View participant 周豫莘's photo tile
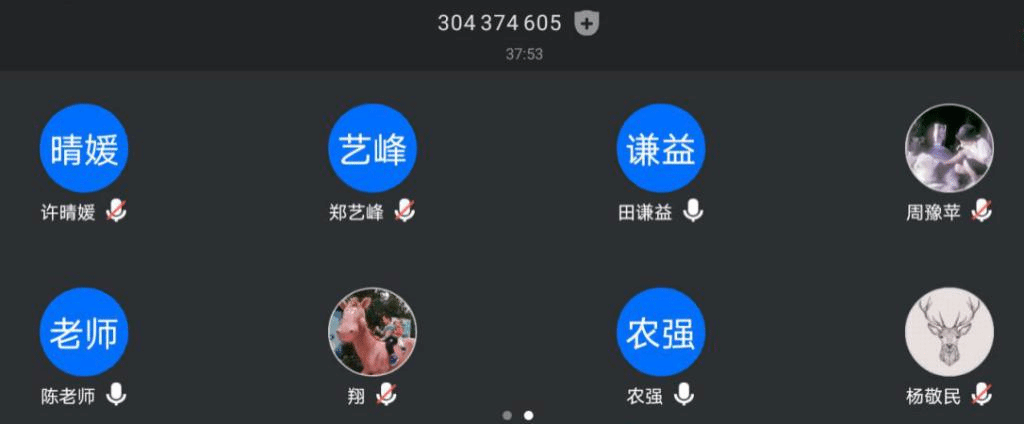The image size is (1024, 424). 949,148
